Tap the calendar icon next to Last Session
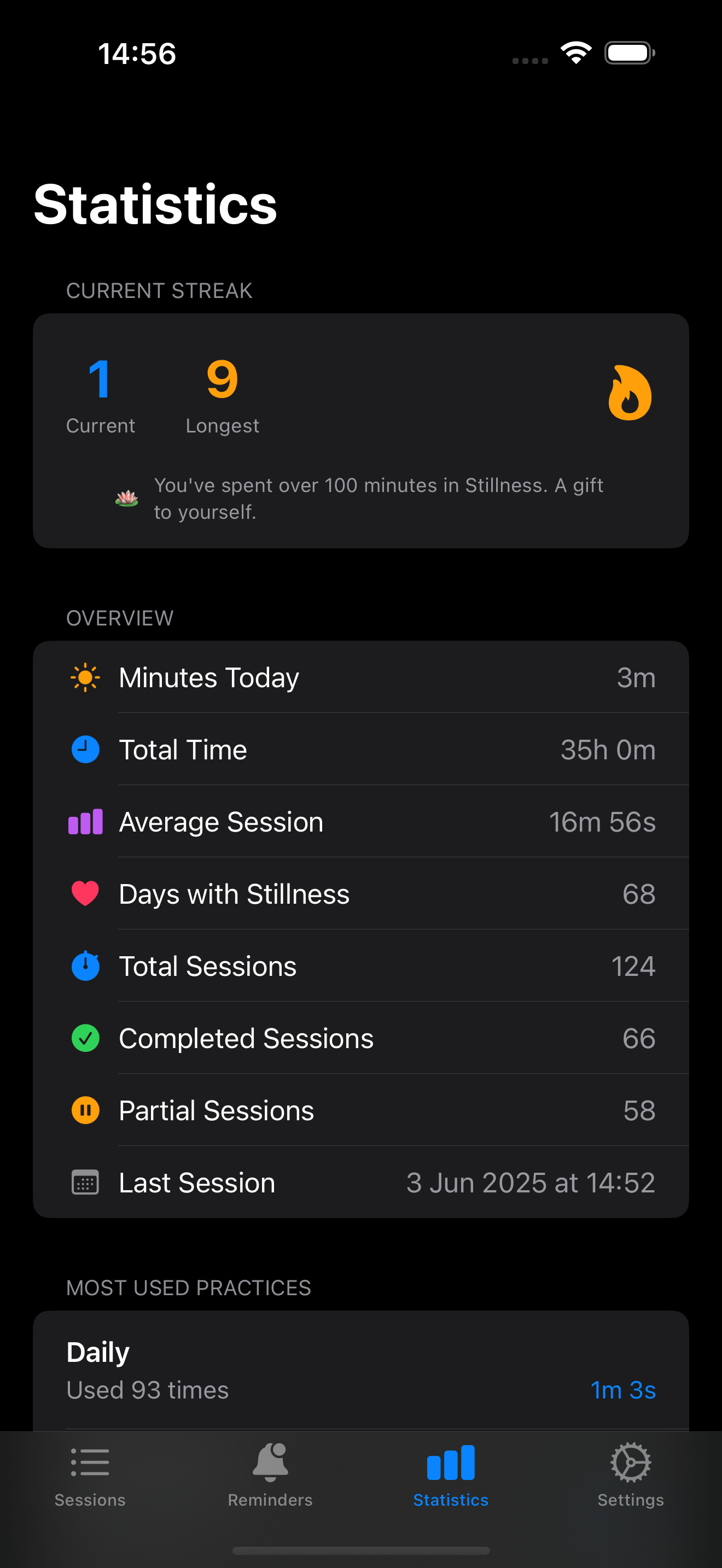The width and height of the screenshot is (722, 1568). tap(85, 1182)
